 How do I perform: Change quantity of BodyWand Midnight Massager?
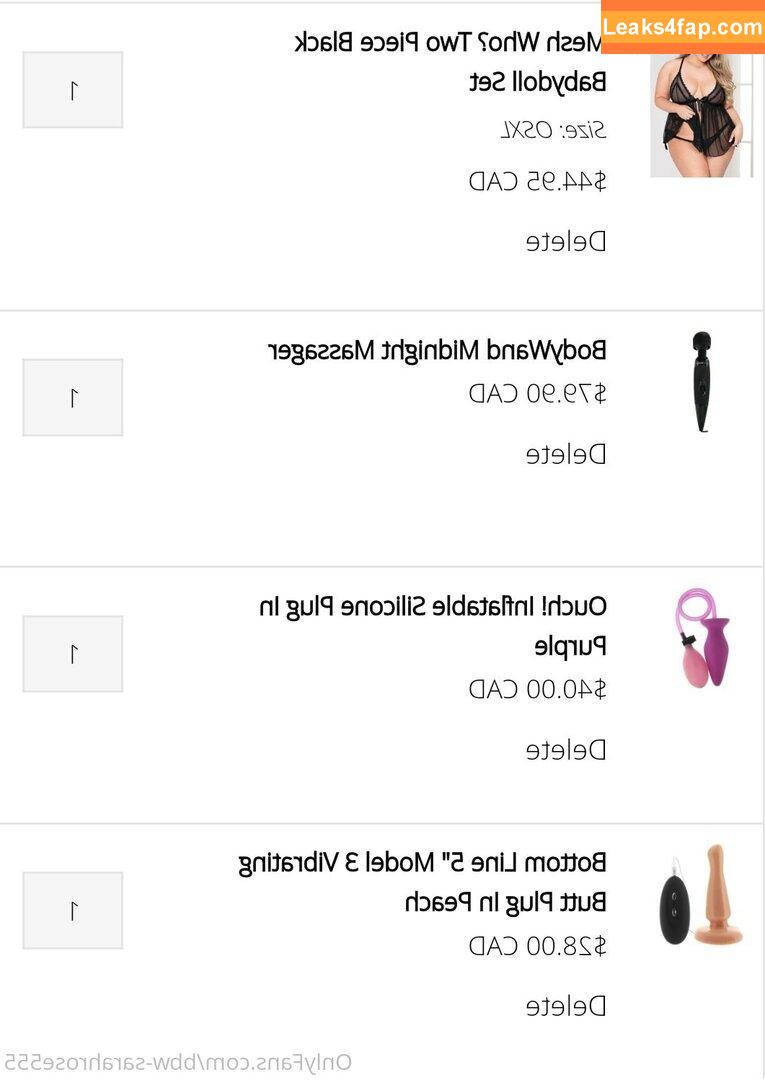73,397
